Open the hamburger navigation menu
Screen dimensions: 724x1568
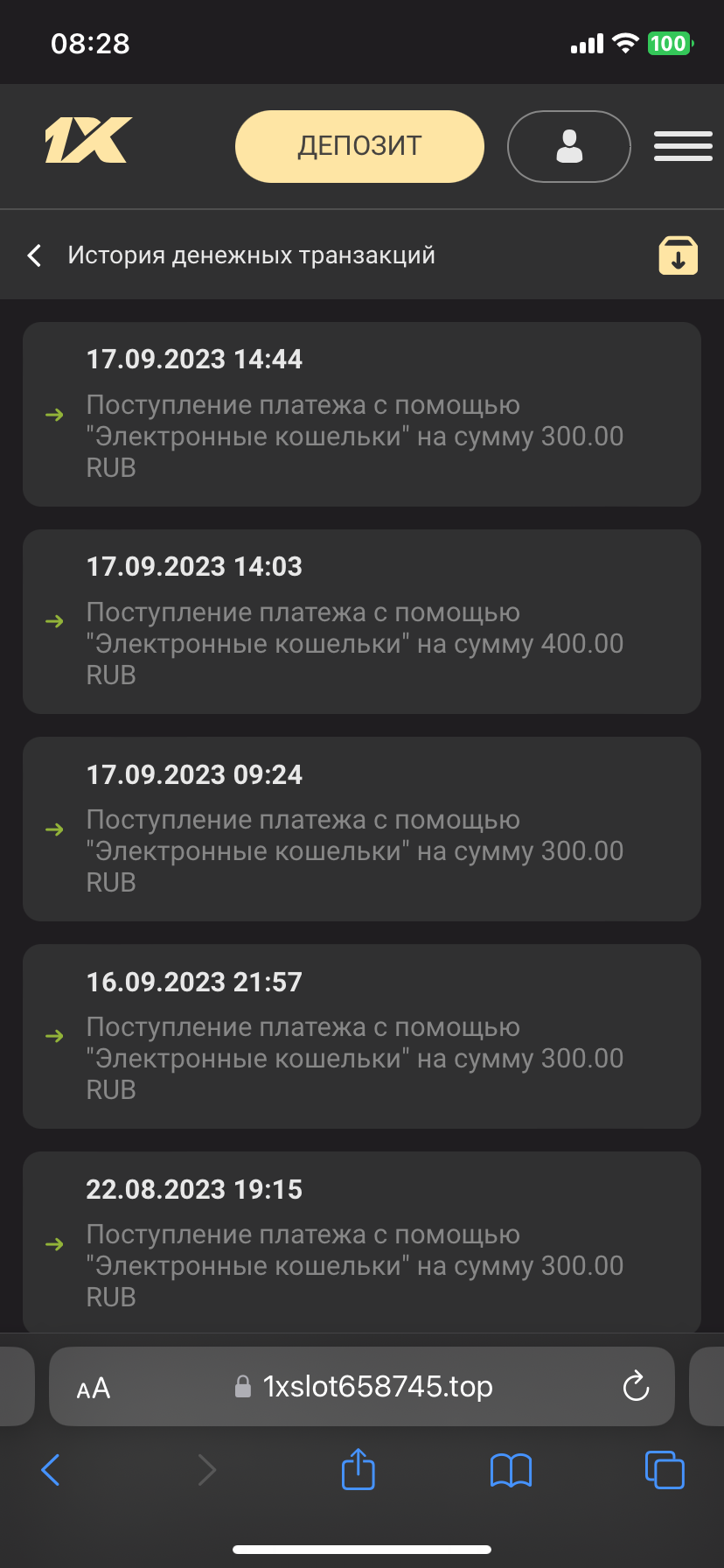(683, 146)
